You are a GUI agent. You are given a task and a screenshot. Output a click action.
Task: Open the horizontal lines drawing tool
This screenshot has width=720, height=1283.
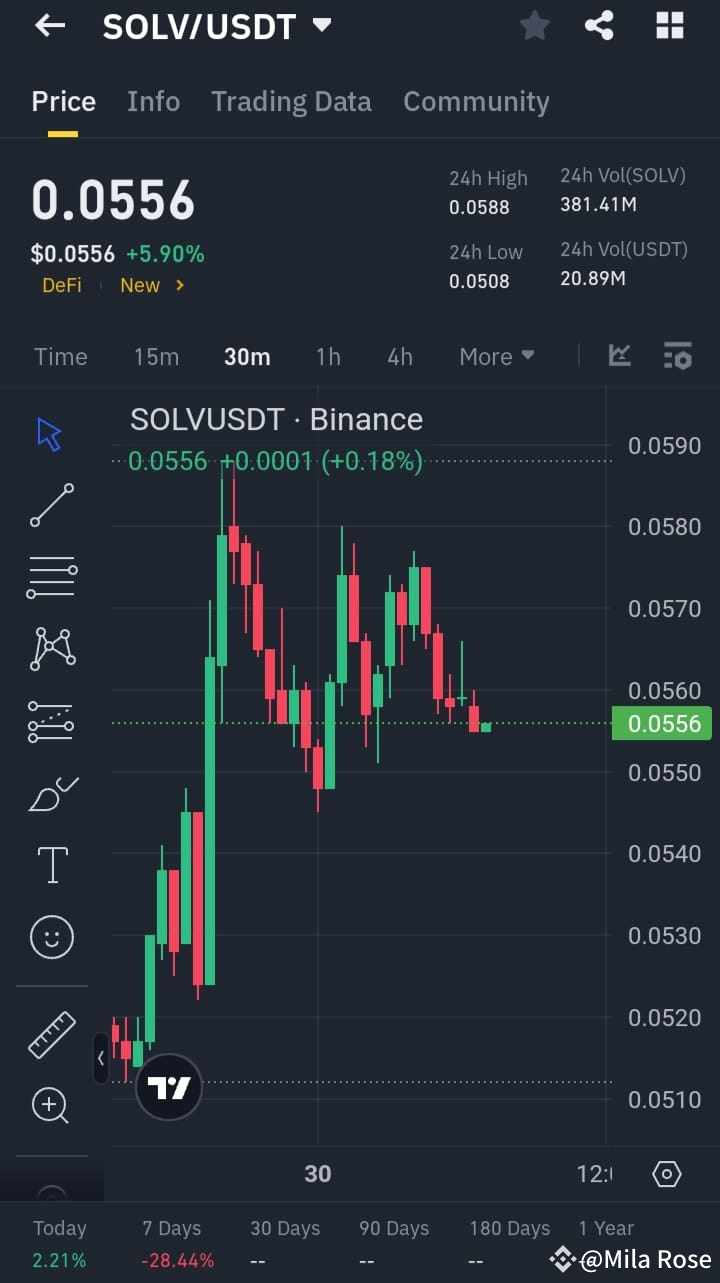point(50,576)
